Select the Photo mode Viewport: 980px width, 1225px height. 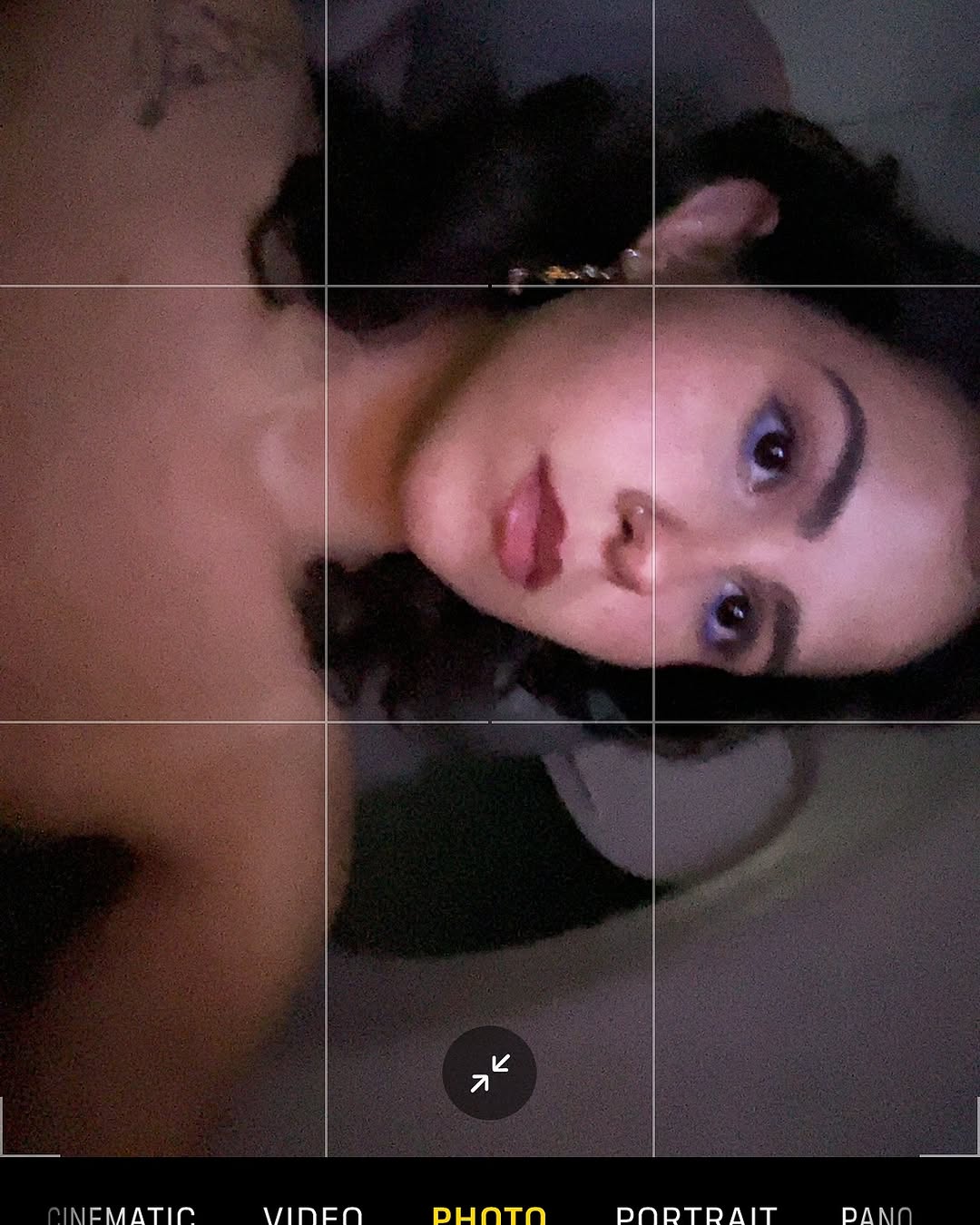point(489,1214)
